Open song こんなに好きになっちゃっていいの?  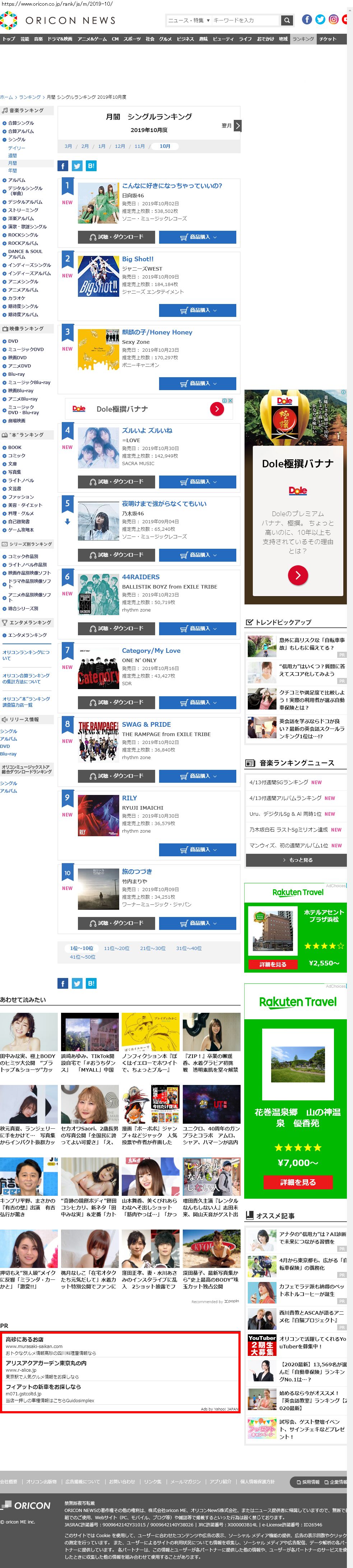[x=172, y=186]
